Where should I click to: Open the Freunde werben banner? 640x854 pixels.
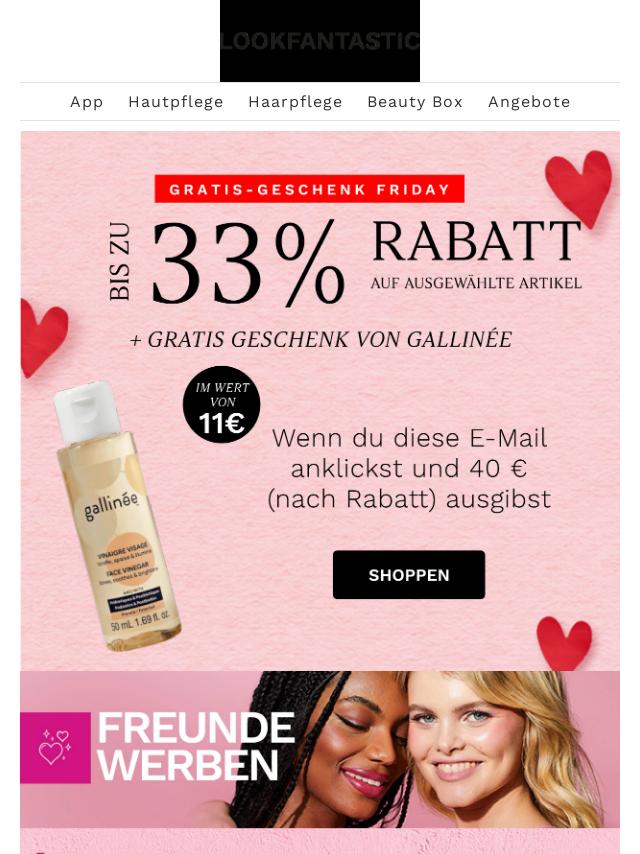click(320, 749)
